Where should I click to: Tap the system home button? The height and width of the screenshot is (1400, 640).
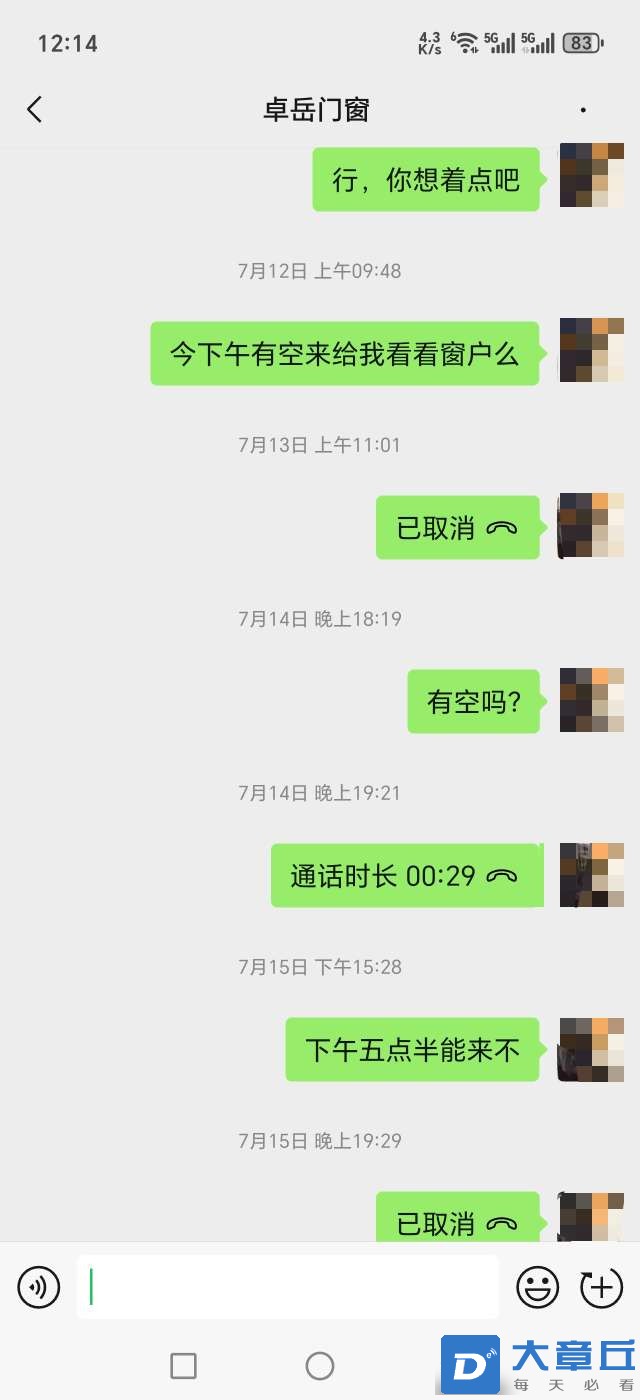pyautogui.click(x=320, y=1366)
